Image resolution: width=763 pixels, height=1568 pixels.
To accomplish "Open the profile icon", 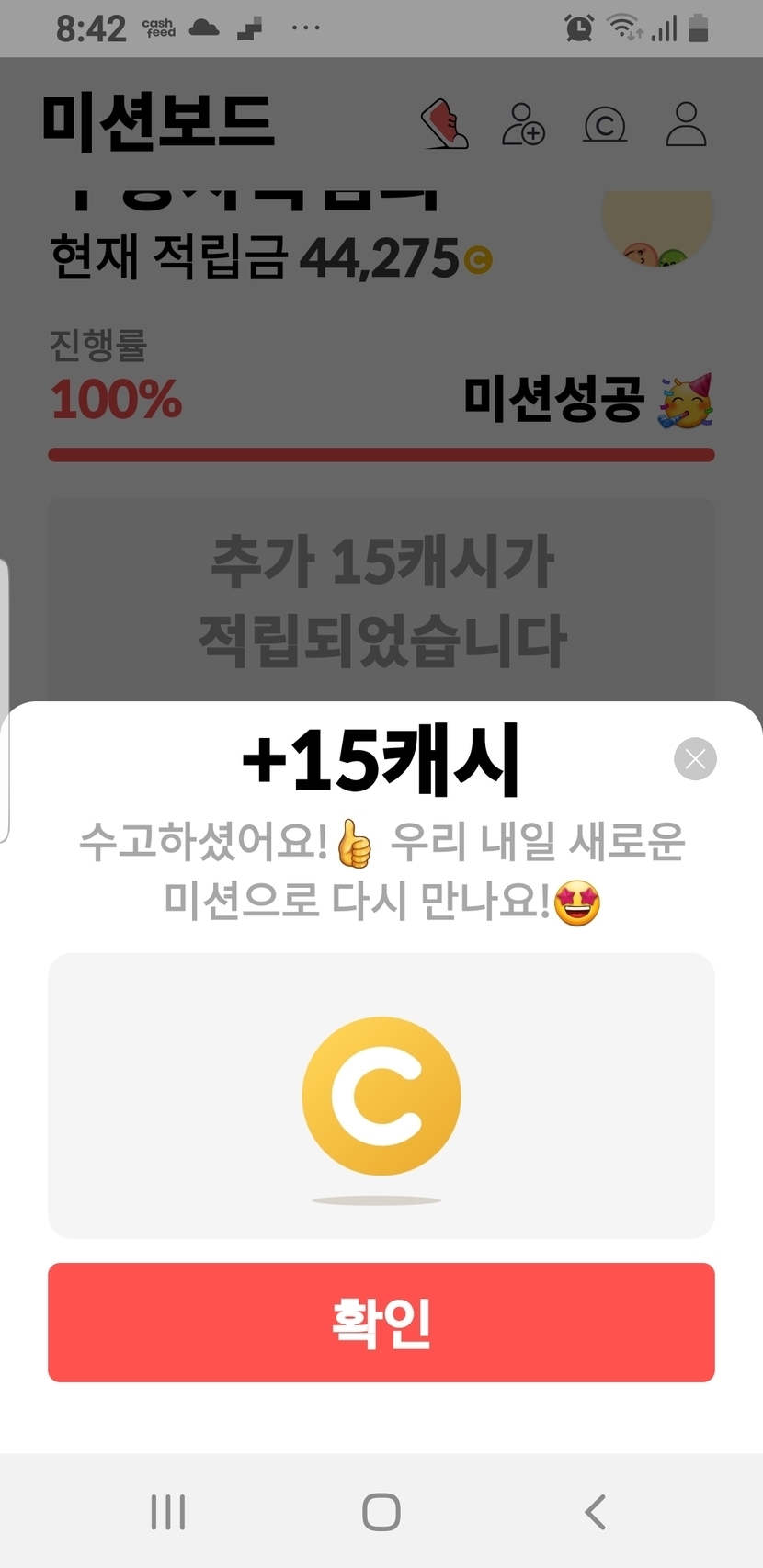I will pyautogui.click(x=686, y=124).
